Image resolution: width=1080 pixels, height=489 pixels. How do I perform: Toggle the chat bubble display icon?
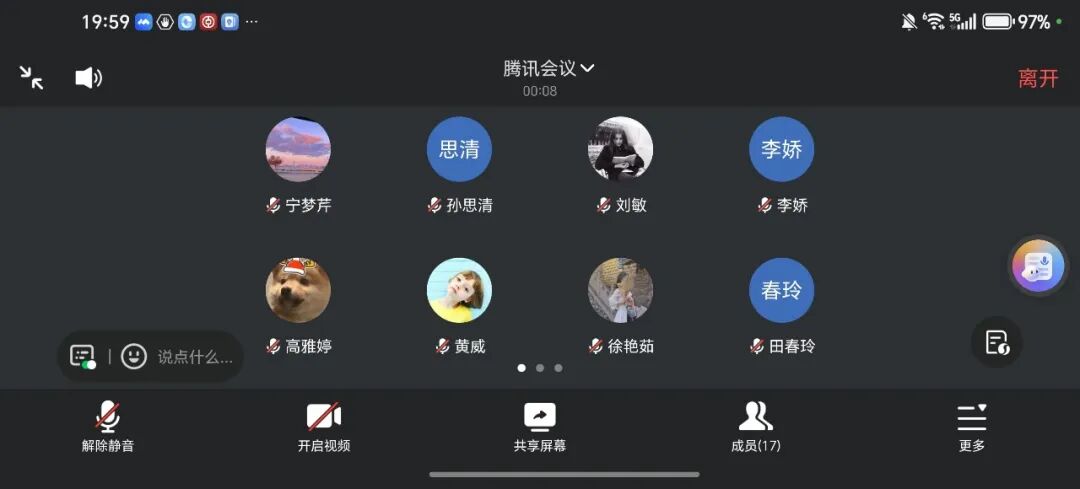(x=83, y=357)
